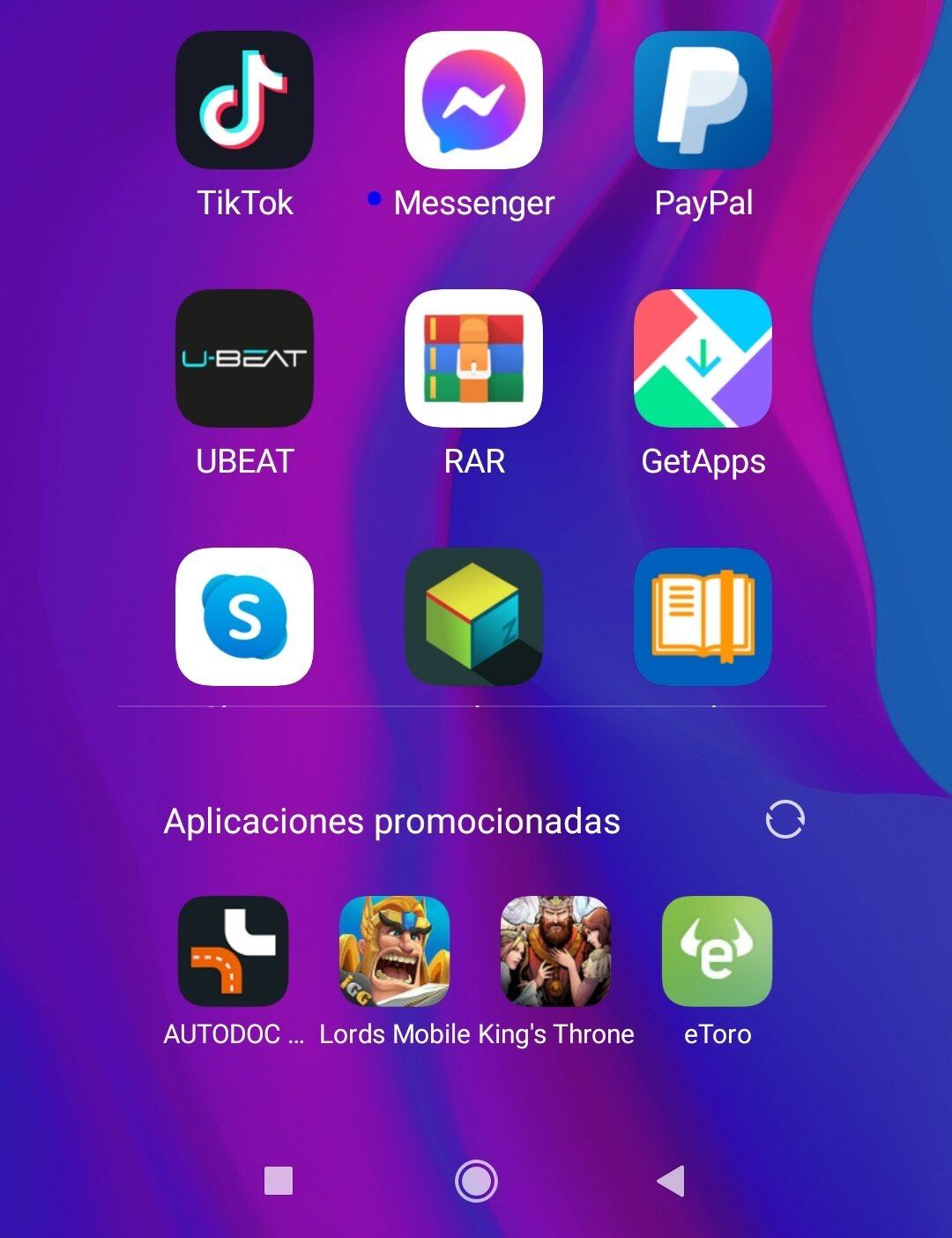Launch the orange book reader app

pos(703,615)
